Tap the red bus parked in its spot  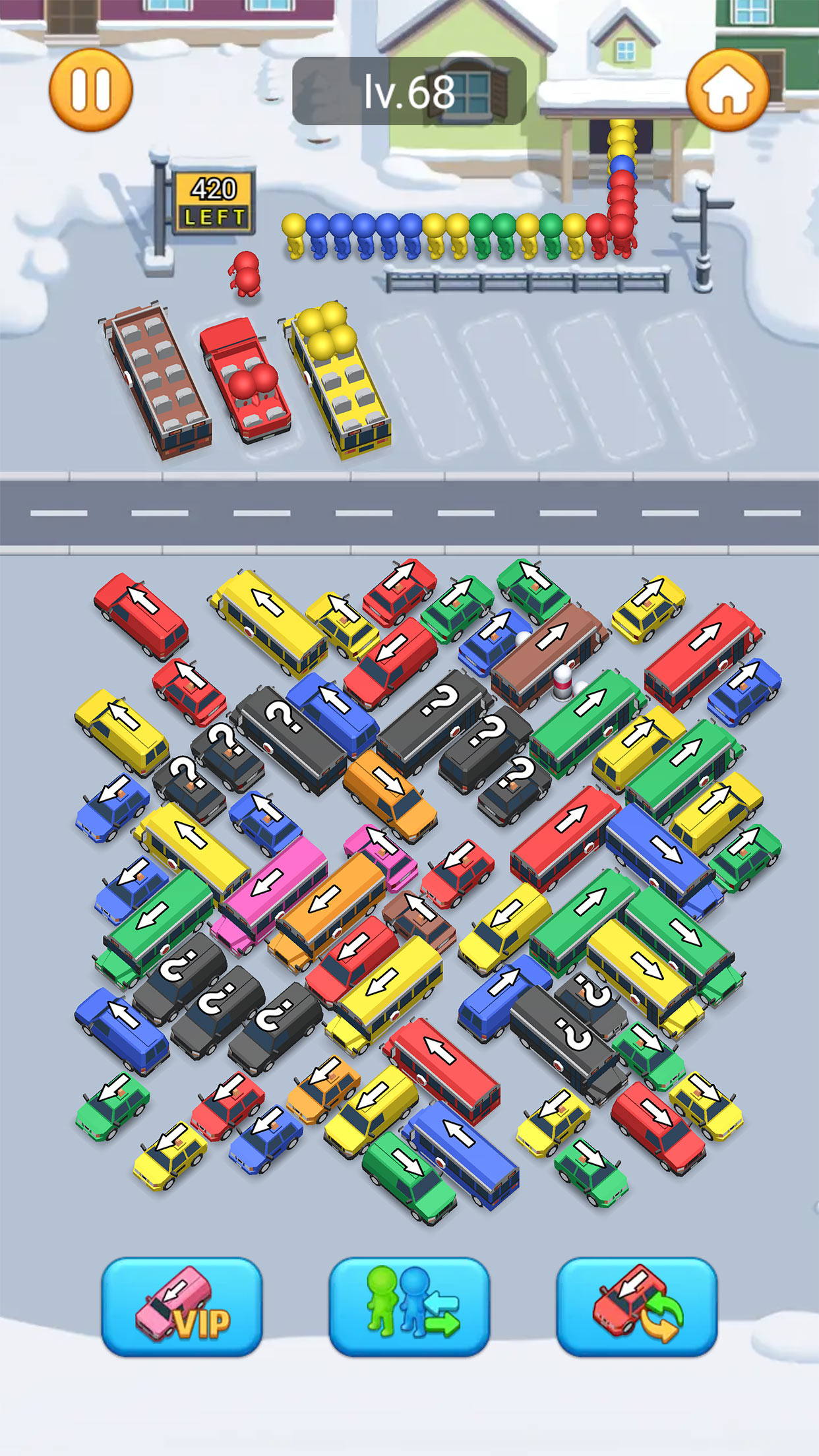coord(249,382)
